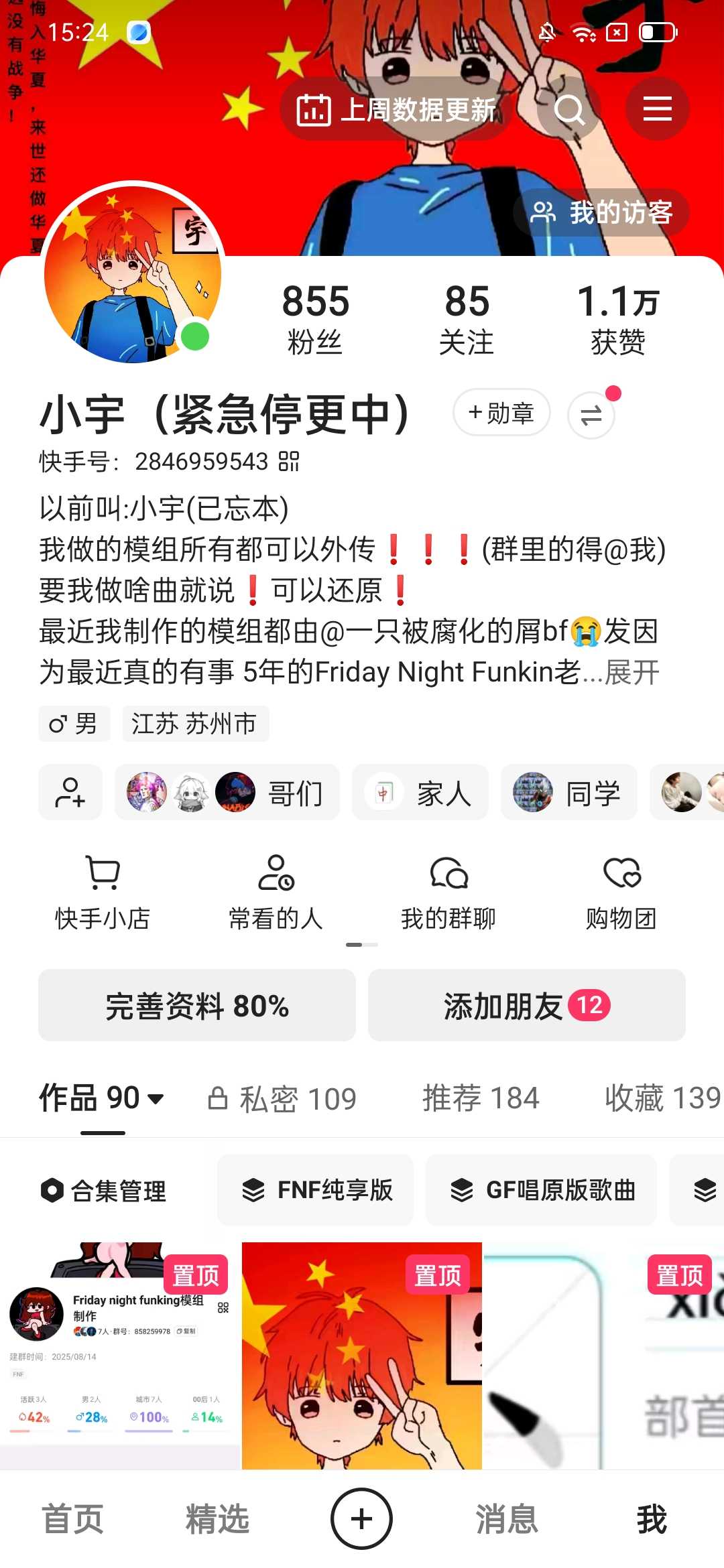The width and height of the screenshot is (724, 1568).
Task: Open 常看的人 frequently viewed
Action: point(276,893)
